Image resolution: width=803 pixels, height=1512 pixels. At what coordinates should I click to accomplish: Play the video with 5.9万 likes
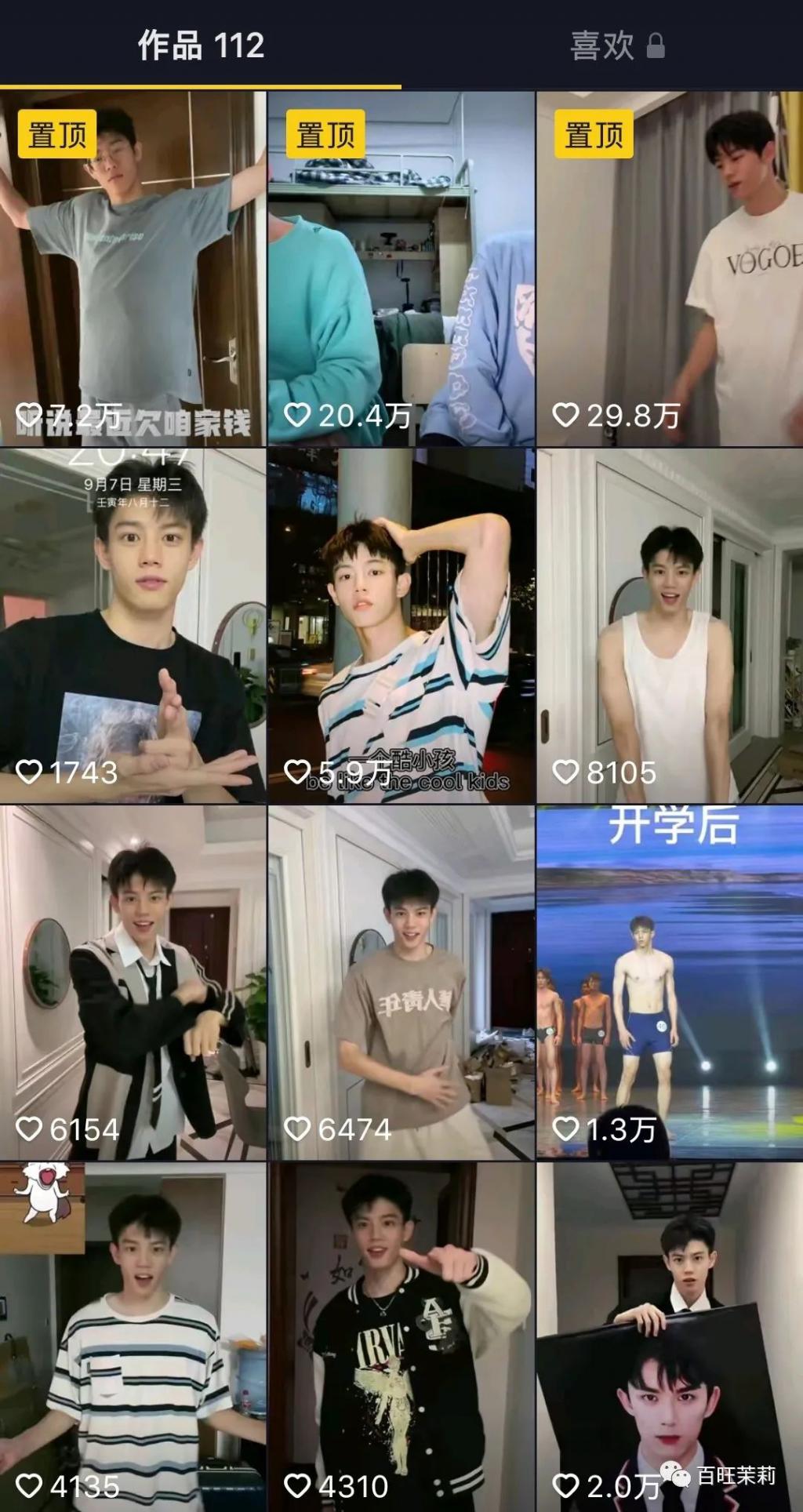(401, 625)
